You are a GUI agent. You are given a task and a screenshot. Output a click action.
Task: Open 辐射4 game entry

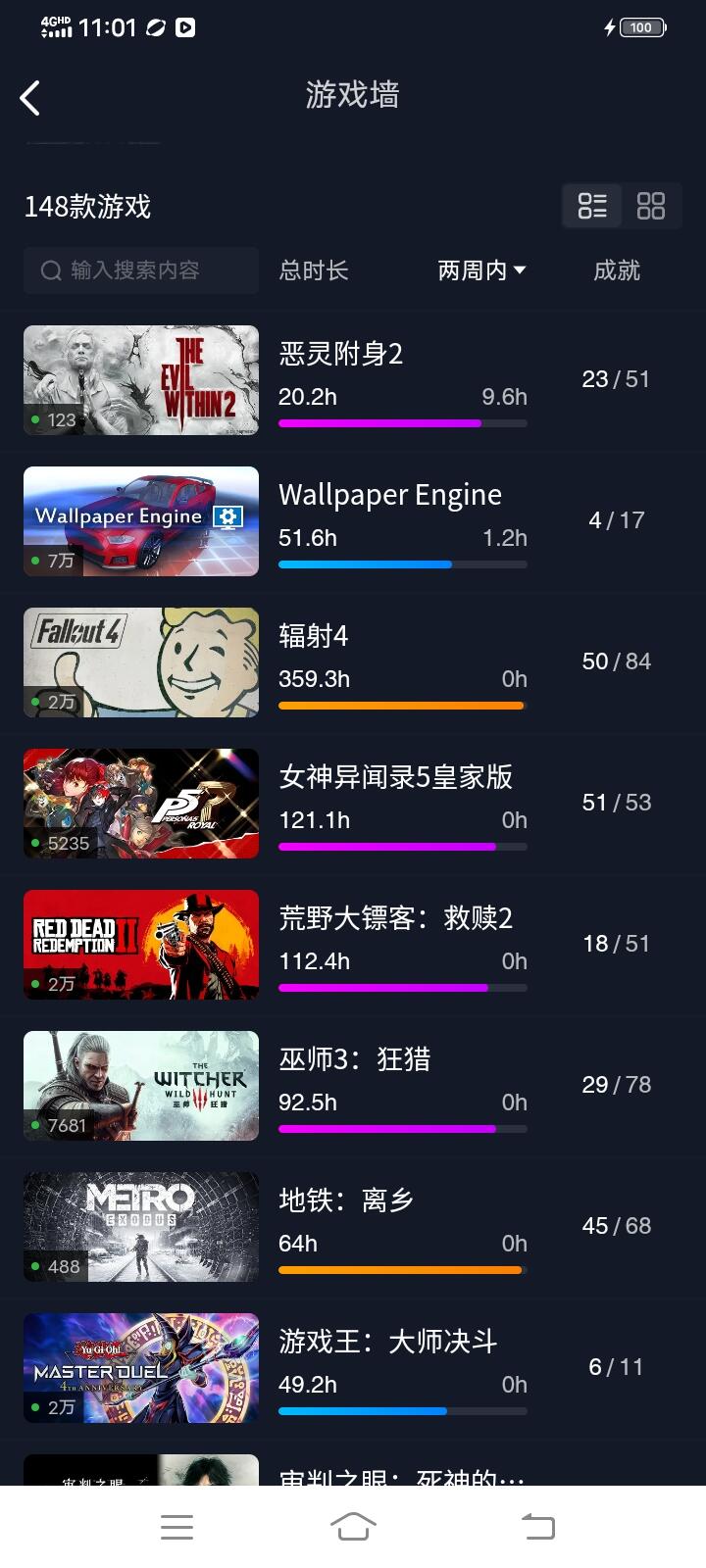coord(353,662)
